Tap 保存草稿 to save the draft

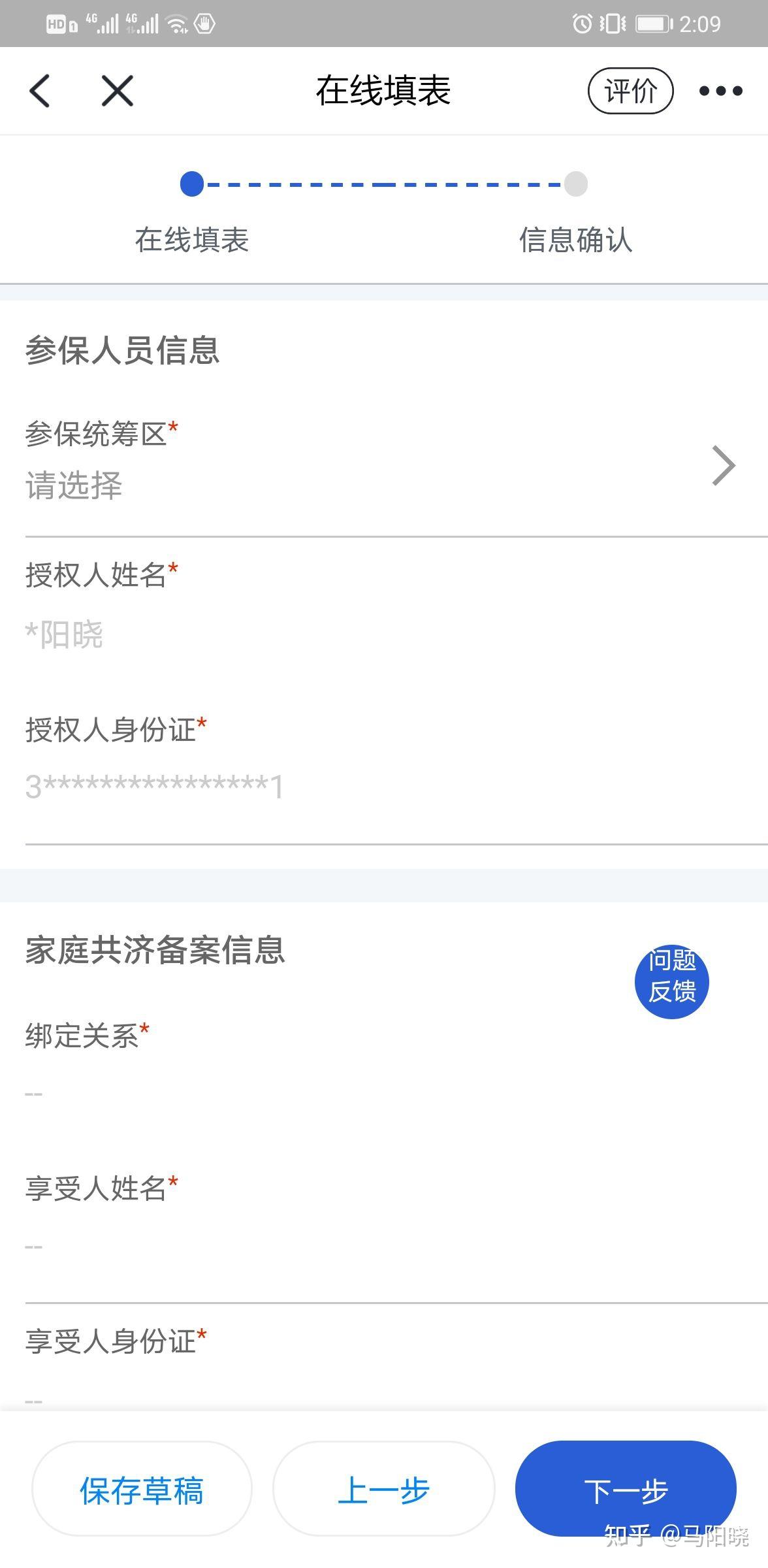point(142,1490)
